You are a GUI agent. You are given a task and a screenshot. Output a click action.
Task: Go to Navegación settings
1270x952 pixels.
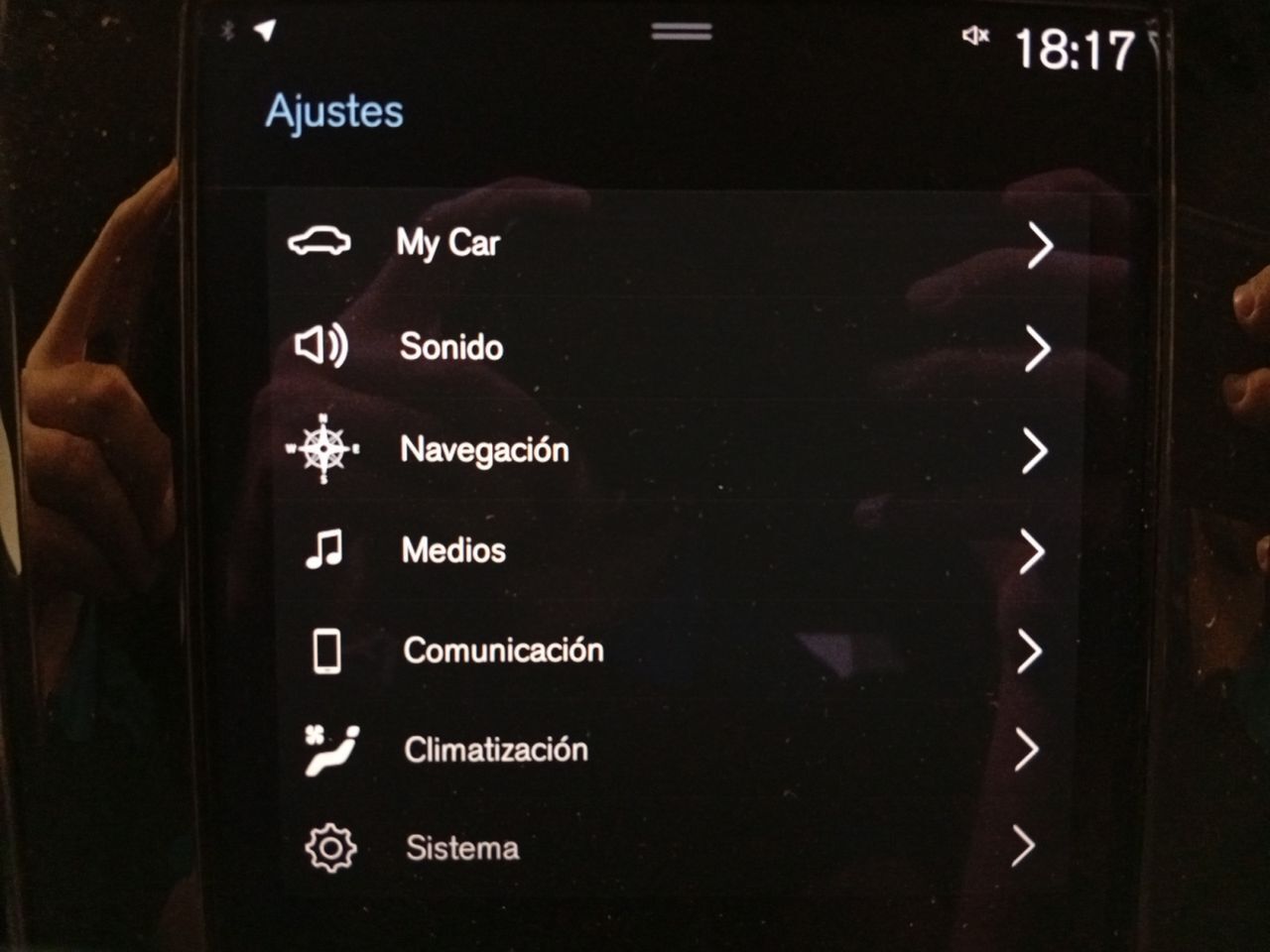tap(484, 450)
